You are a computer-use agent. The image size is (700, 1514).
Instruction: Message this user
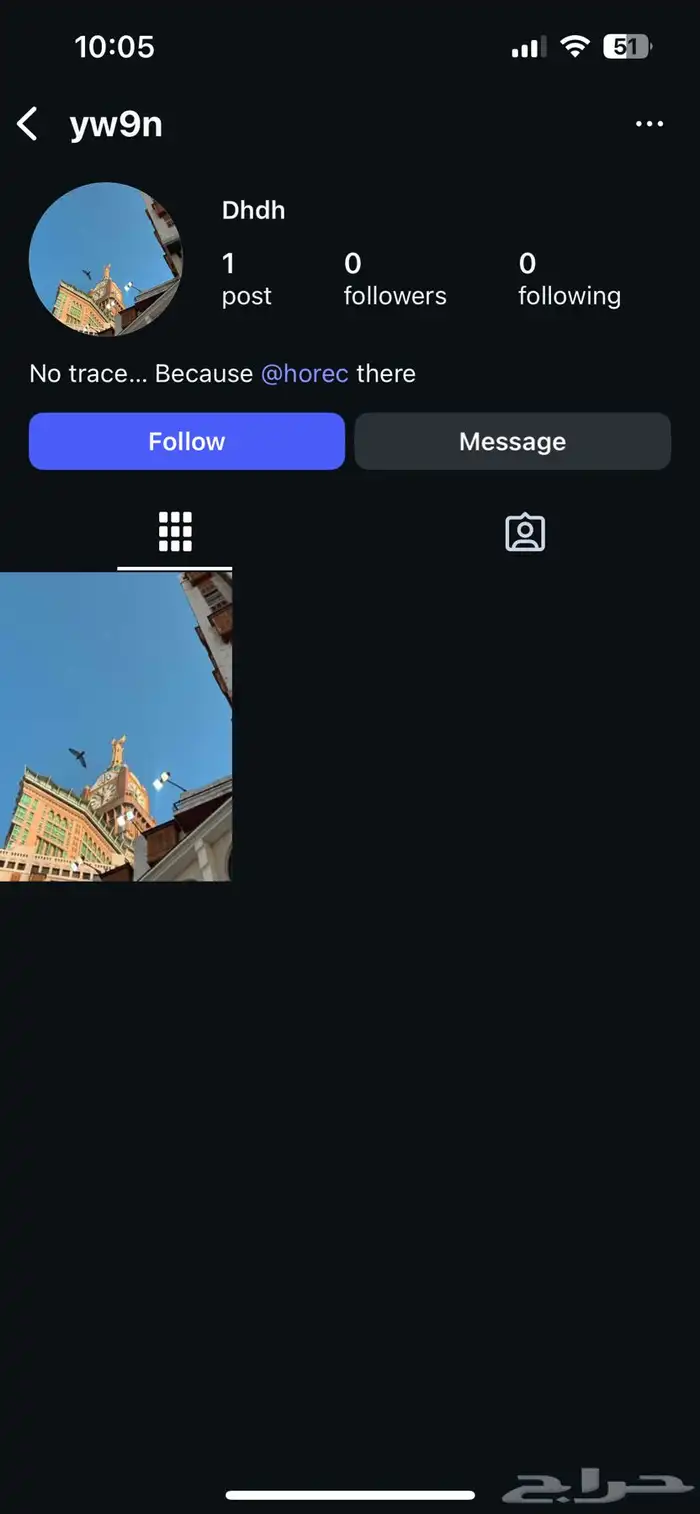point(512,441)
